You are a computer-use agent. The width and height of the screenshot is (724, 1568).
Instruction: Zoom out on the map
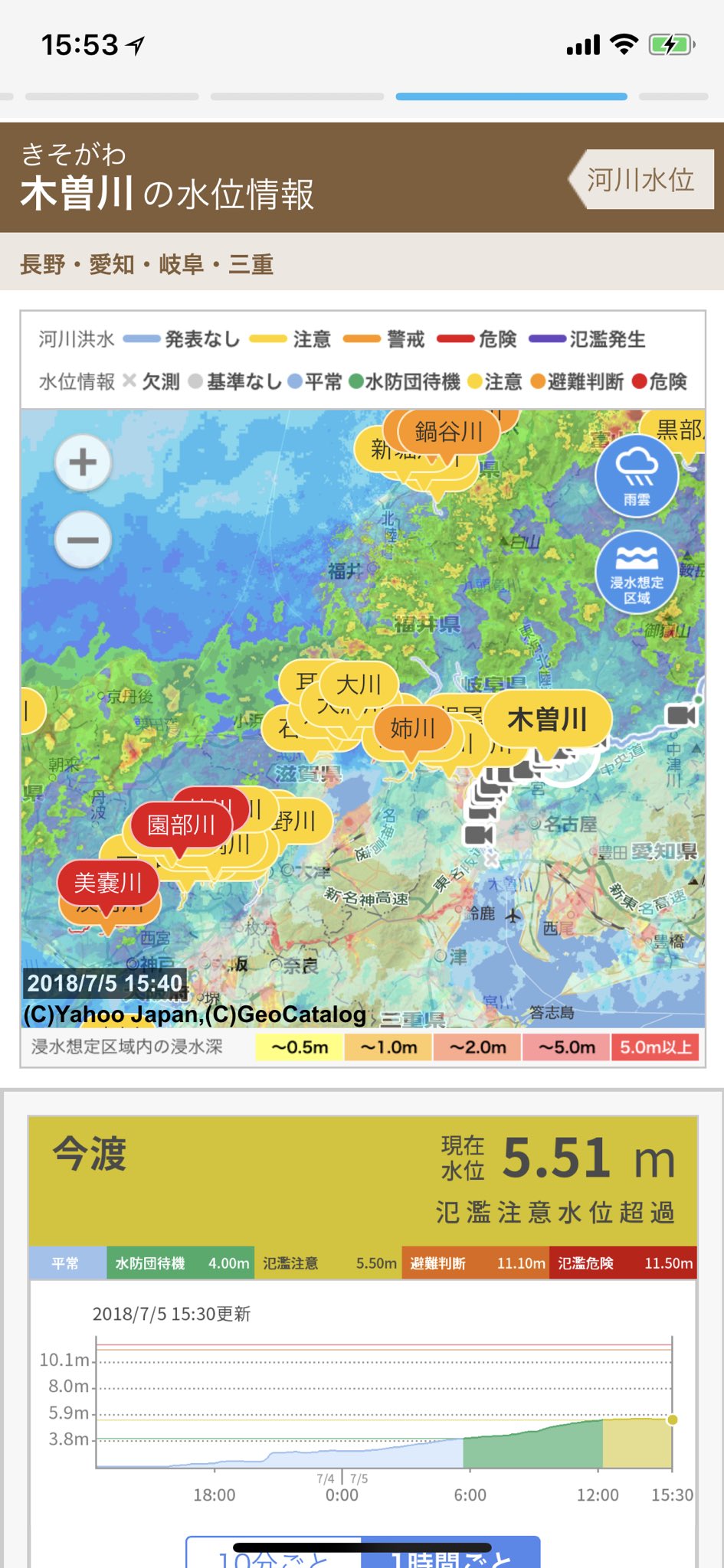[x=83, y=541]
